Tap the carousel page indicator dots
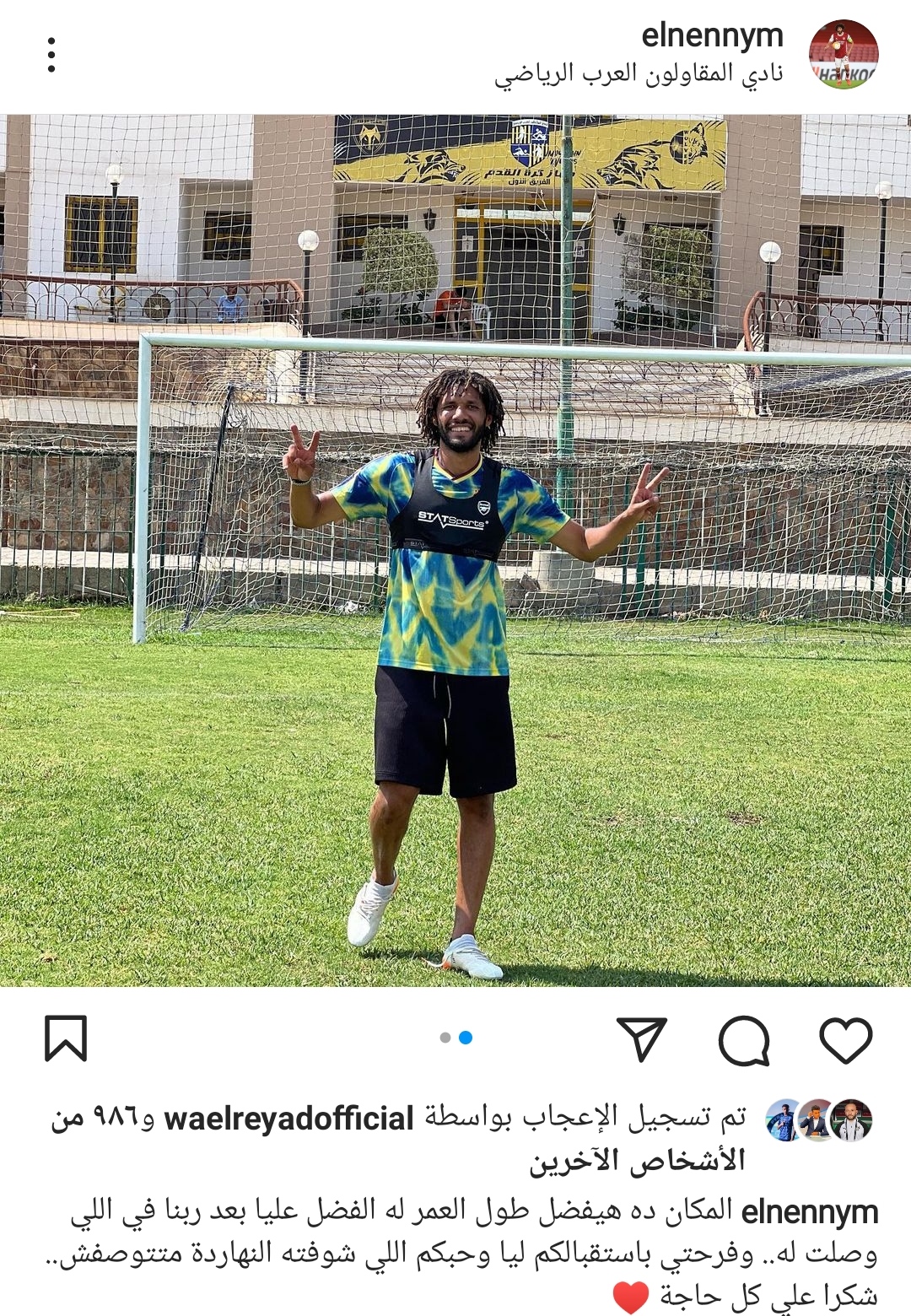Image resolution: width=911 pixels, height=1316 pixels. [456, 1038]
